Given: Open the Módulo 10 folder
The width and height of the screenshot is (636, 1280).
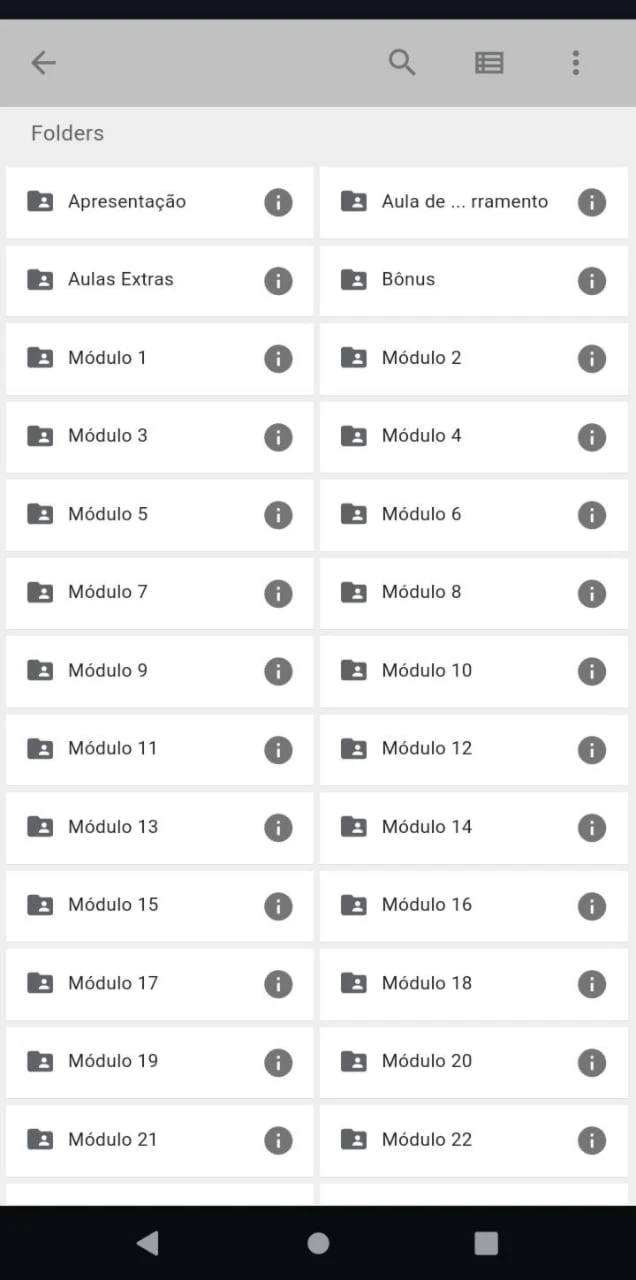Looking at the screenshot, I should point(474,670).
